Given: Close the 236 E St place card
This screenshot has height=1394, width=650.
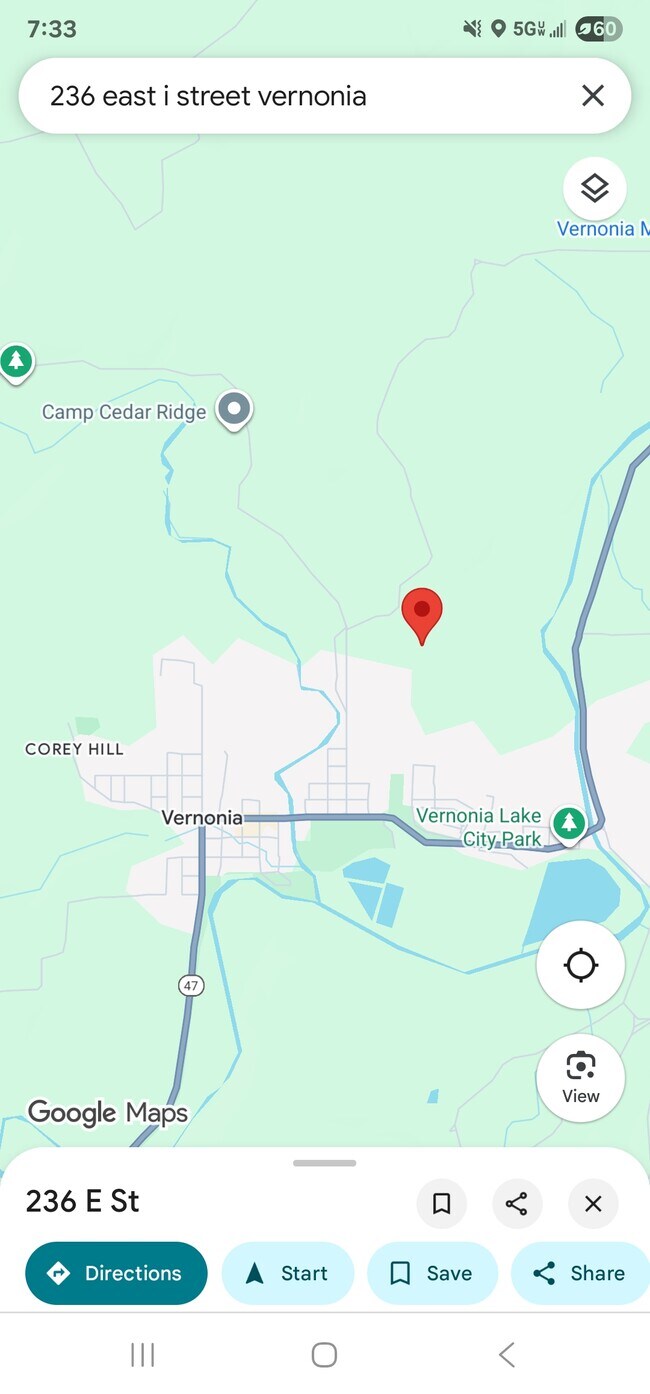Looking at the screenshot, I should [593, 1203].
